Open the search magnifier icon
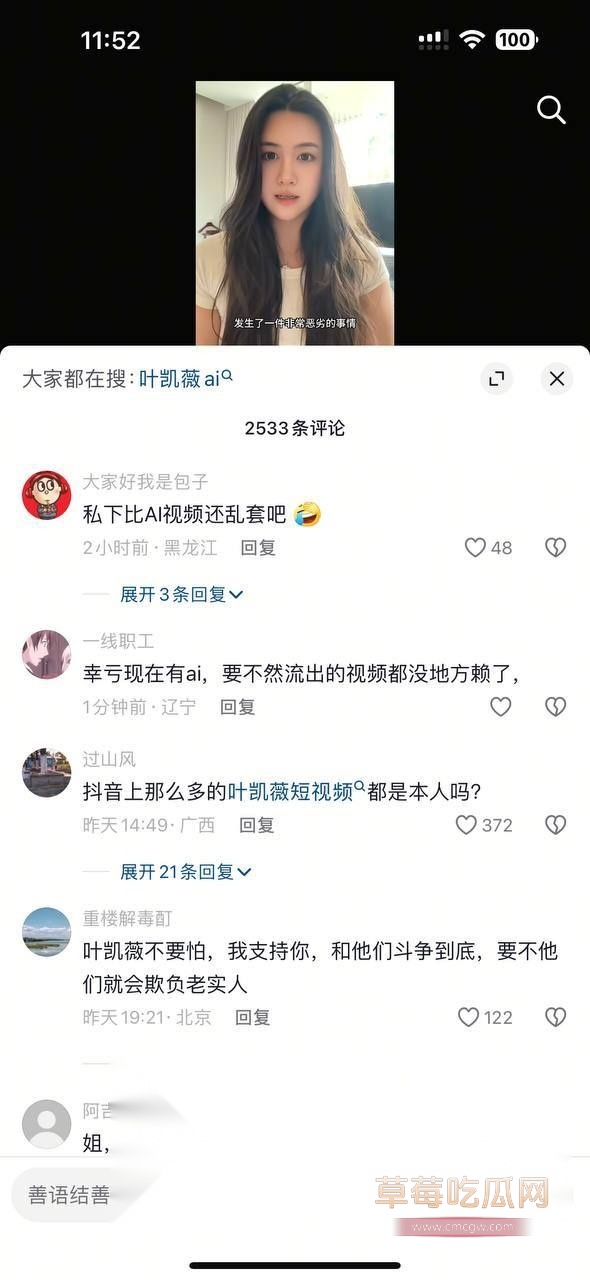 552,110
